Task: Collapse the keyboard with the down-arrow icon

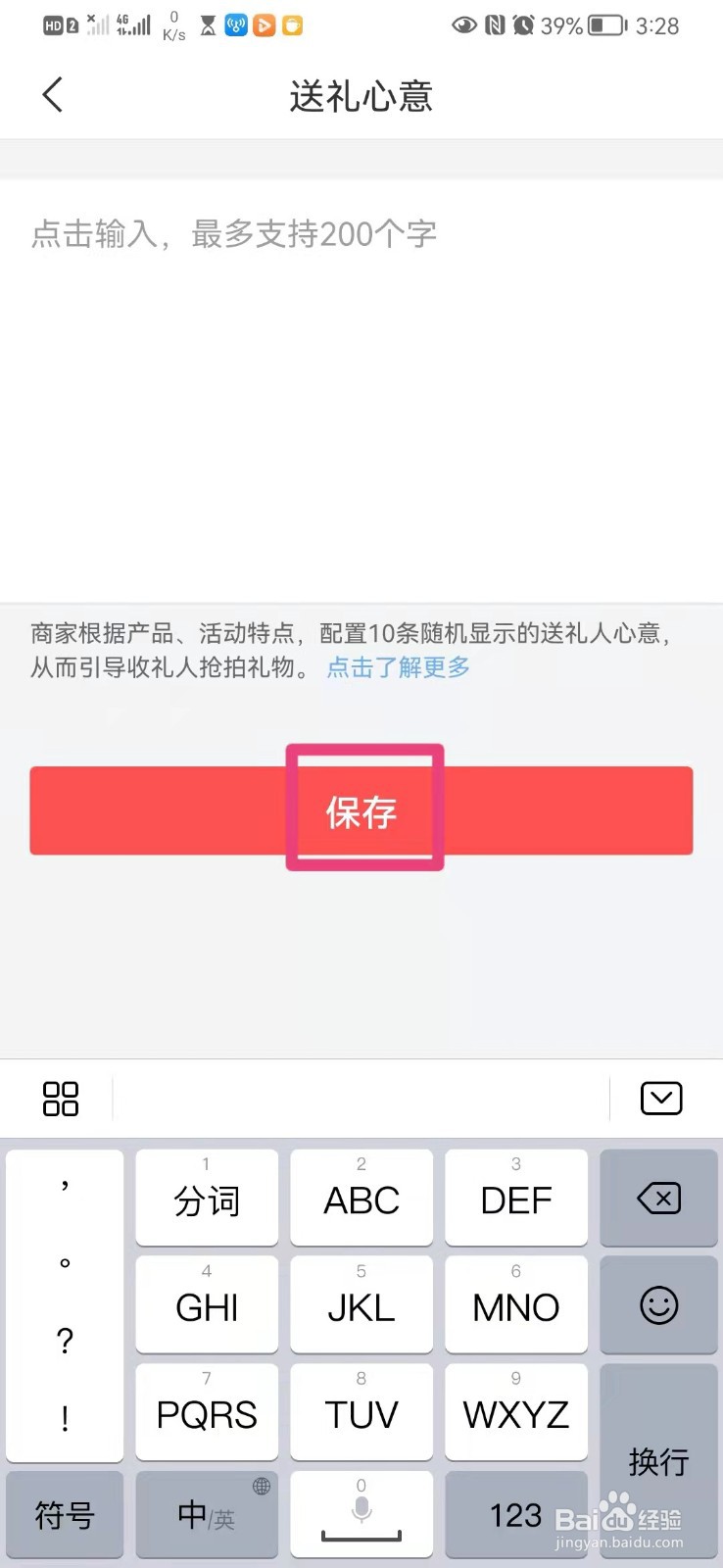Action: pos(660,1098)
